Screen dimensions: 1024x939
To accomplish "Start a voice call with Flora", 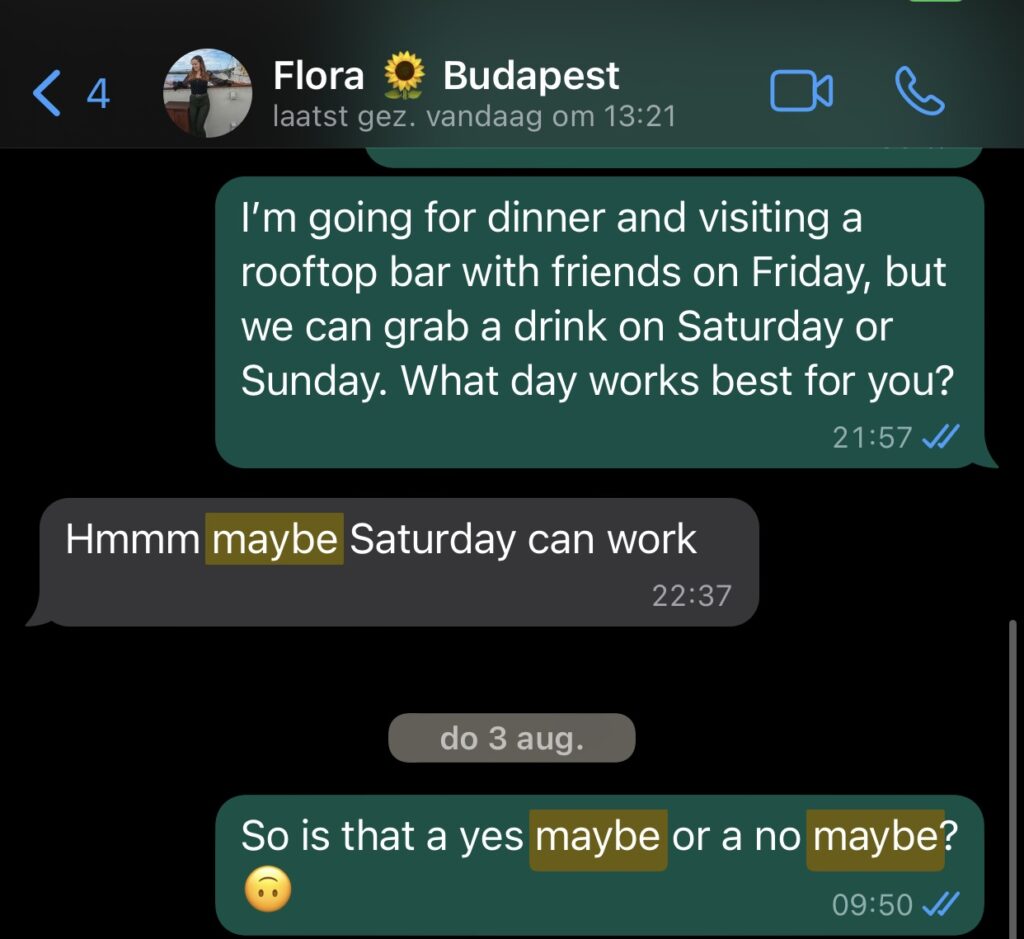I will [918, 92].
